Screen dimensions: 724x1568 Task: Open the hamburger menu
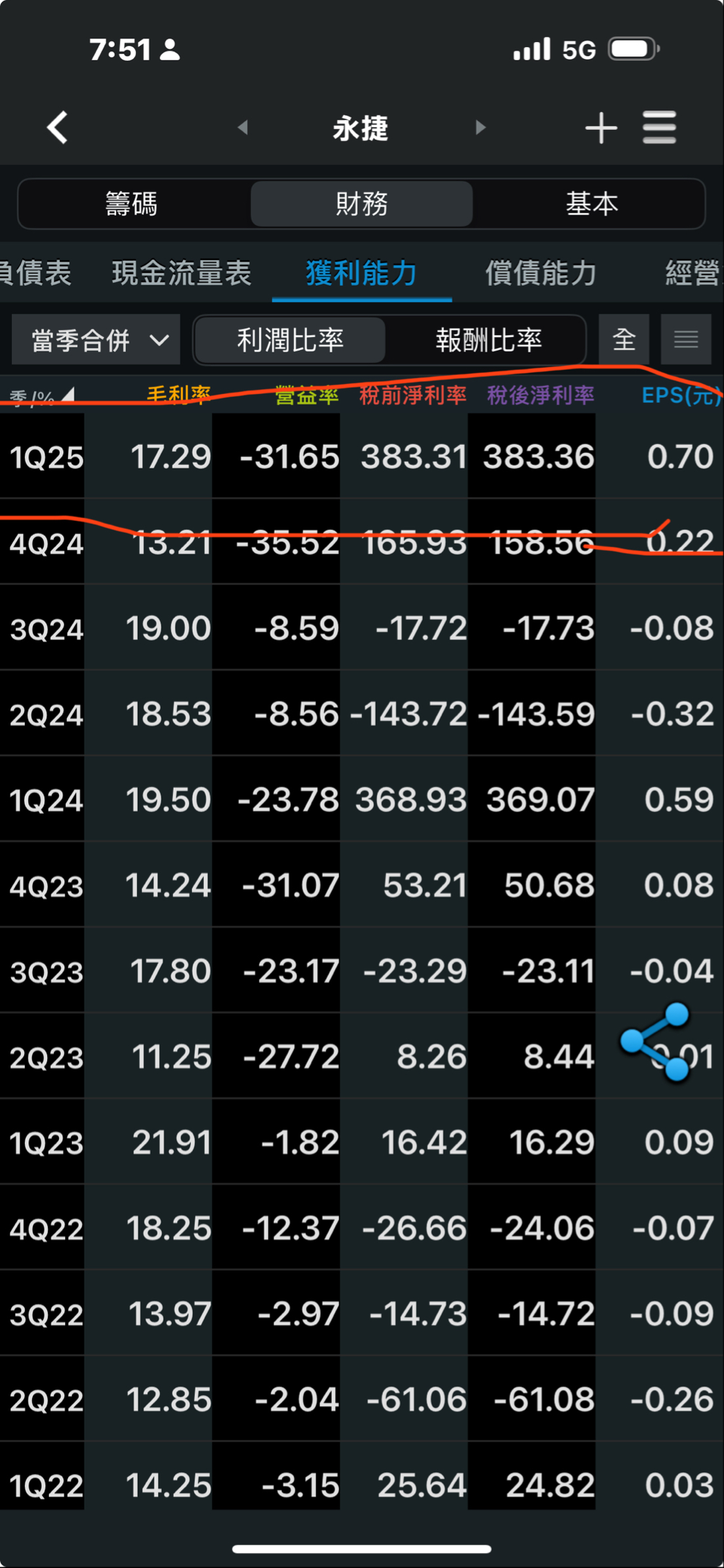point(659,127)
